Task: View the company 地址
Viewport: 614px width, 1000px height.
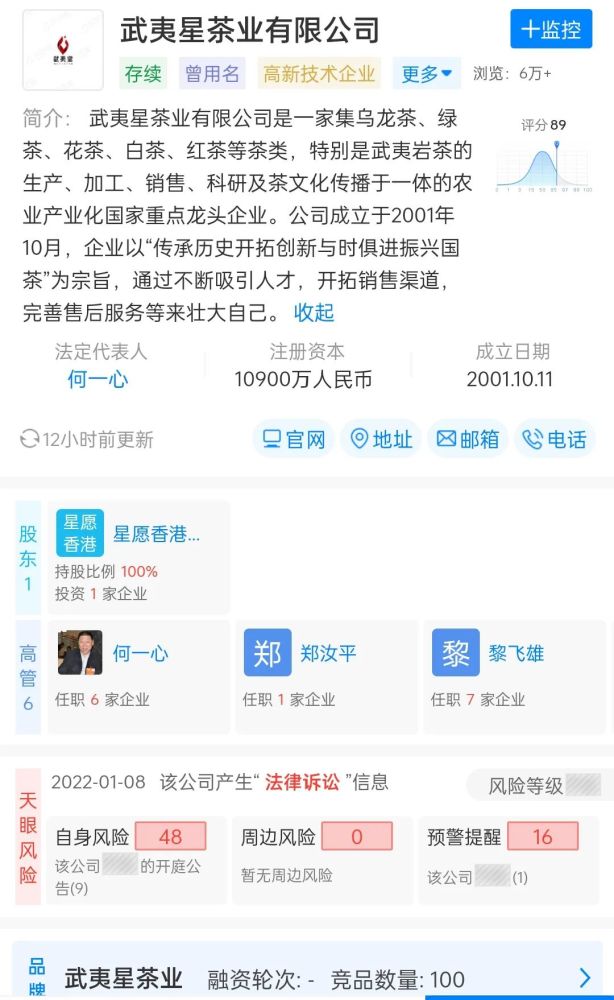Action: click(381, 439)
